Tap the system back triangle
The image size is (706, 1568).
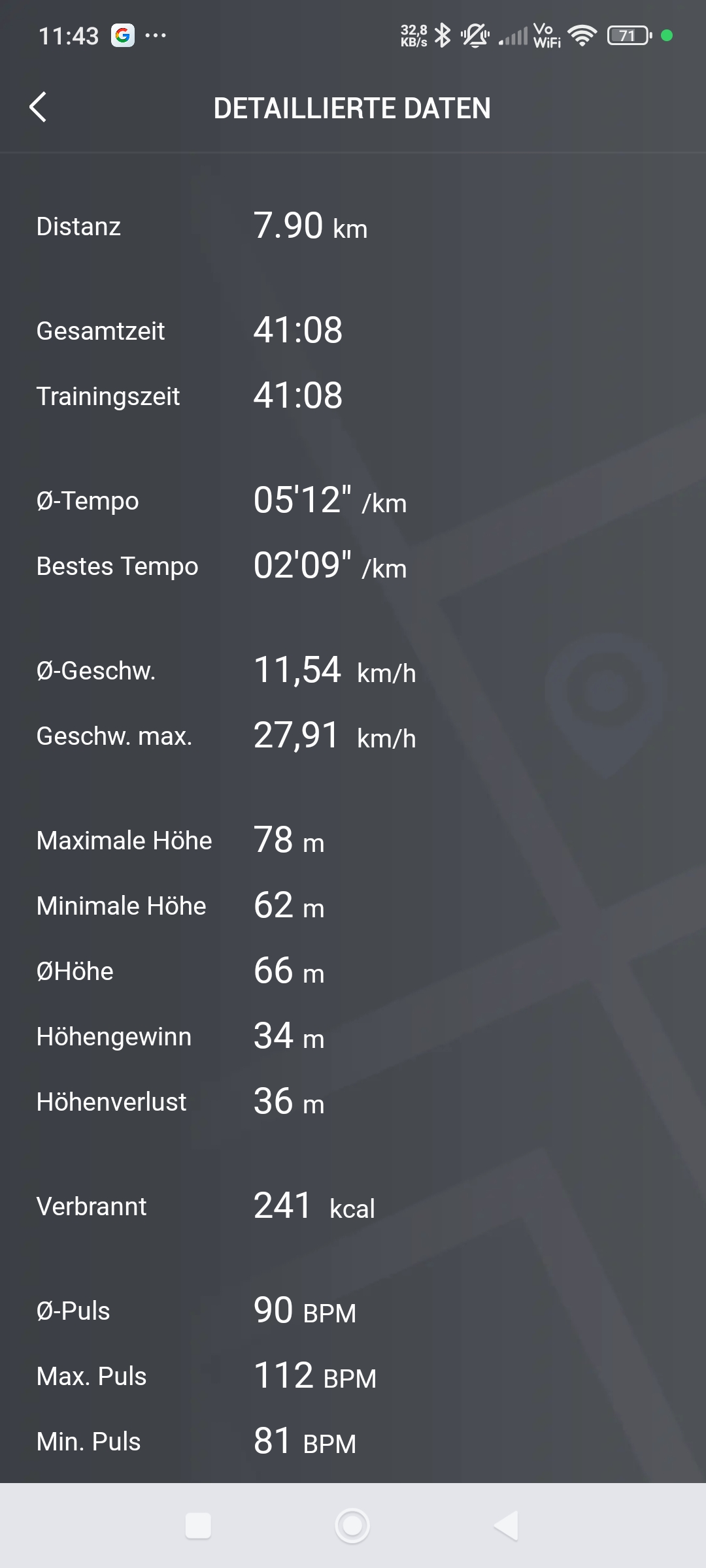507,1526
